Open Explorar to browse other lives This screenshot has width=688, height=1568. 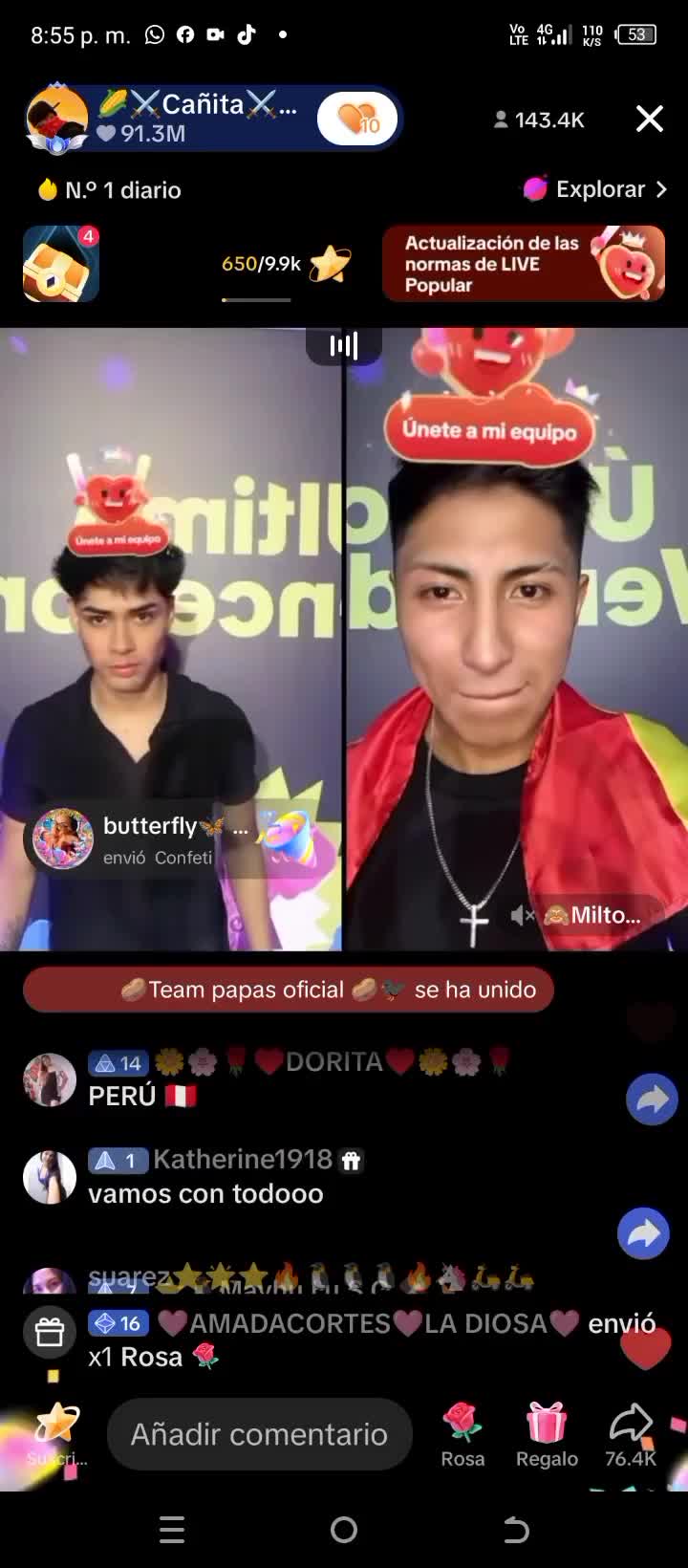tap(596, 189)
